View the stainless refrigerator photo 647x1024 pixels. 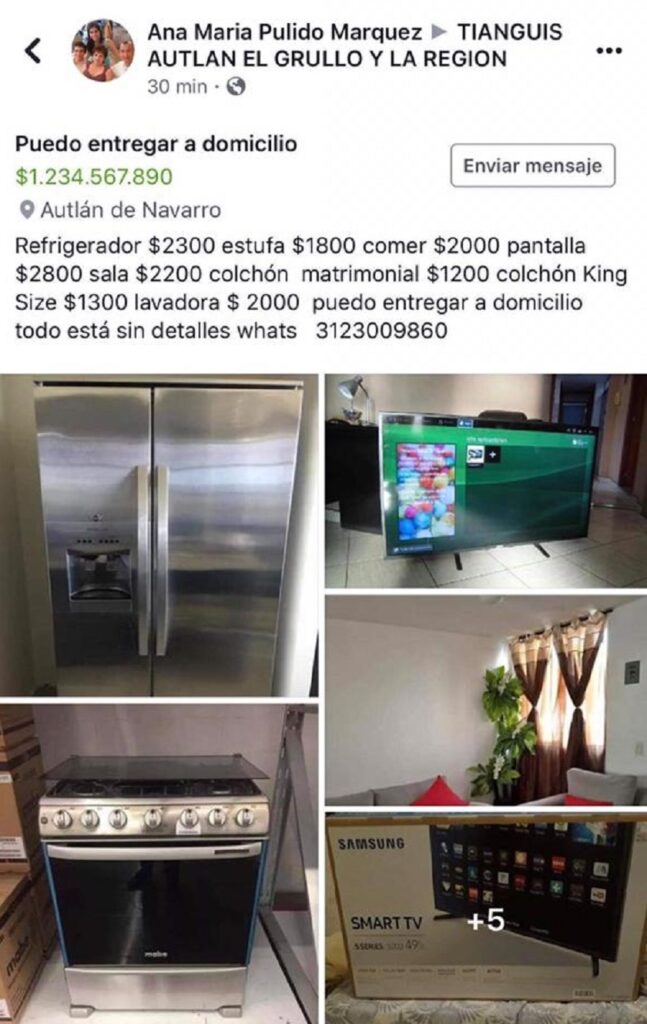click(159, 535)
